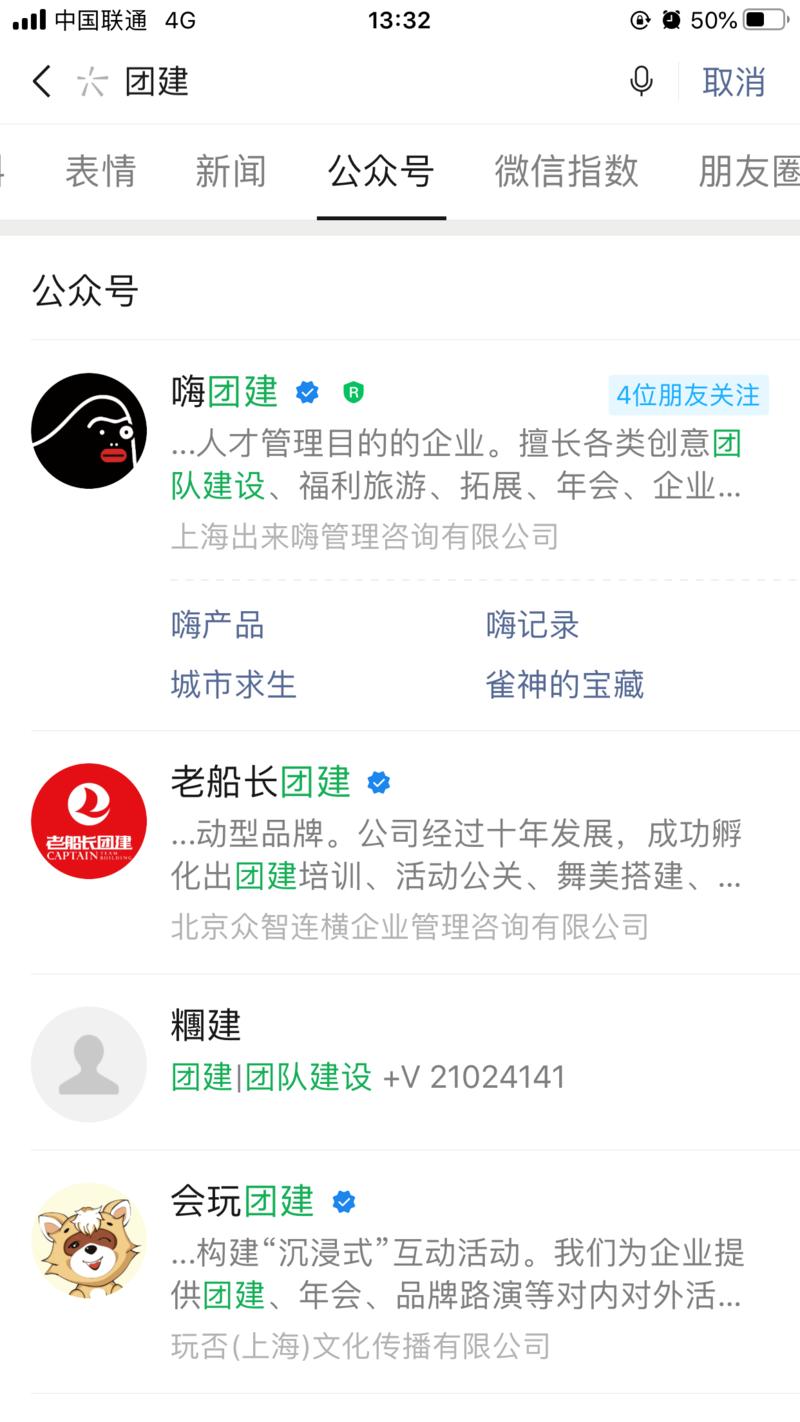Open the 朋友圈 search tab
This screenshot has height=1422, width=800.
(753, 172)
